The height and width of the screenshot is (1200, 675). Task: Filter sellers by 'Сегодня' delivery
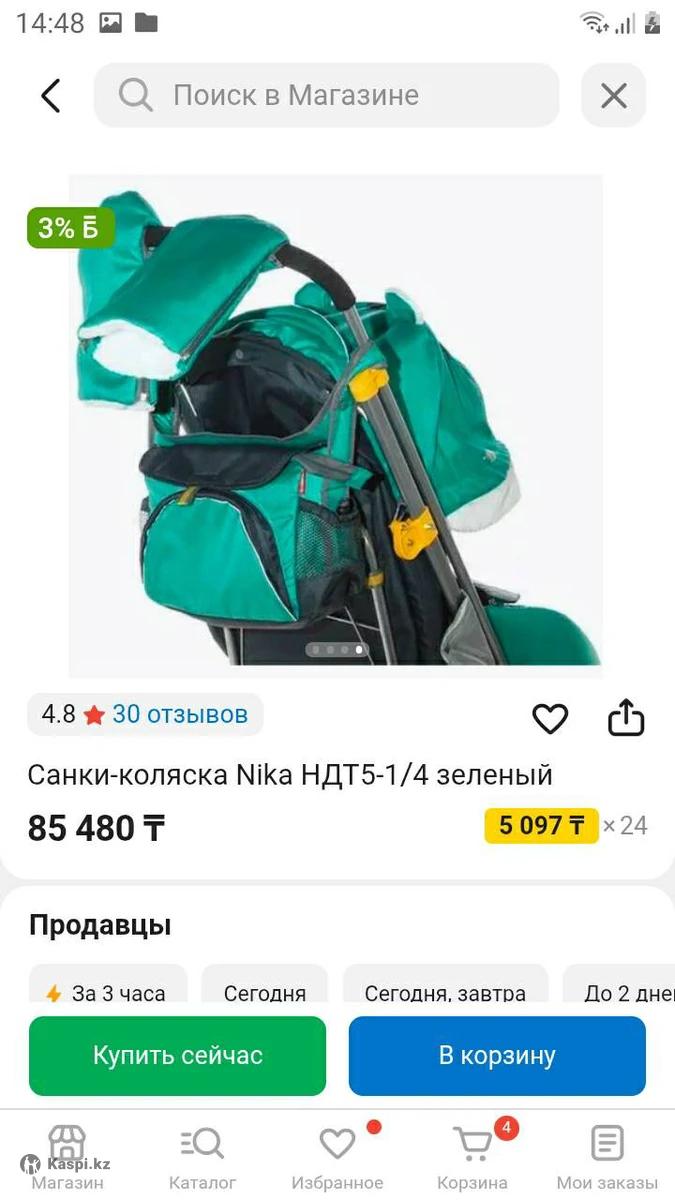click(x=264, y=992)
